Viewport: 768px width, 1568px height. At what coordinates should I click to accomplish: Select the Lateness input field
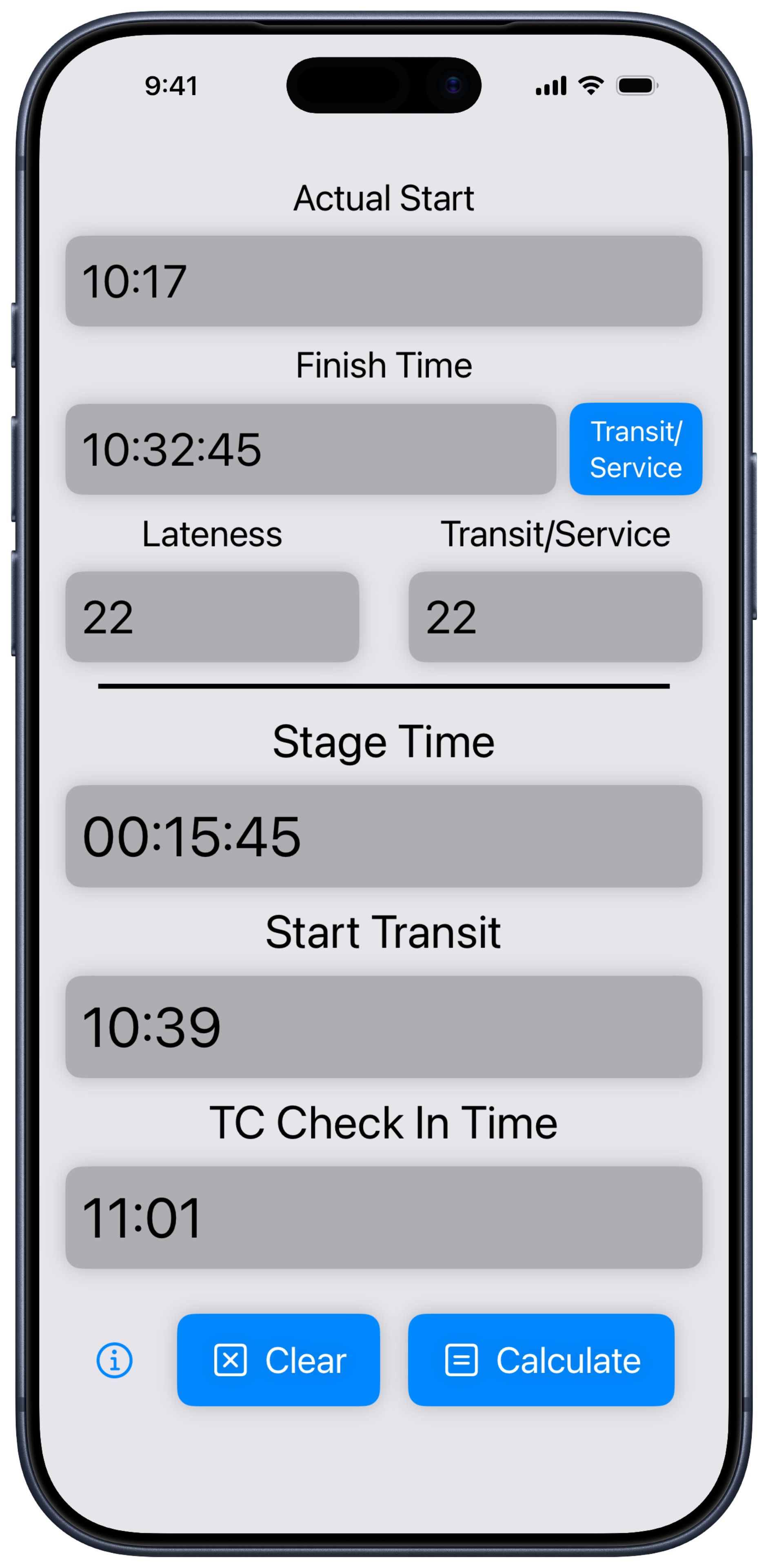click(212, 617)
